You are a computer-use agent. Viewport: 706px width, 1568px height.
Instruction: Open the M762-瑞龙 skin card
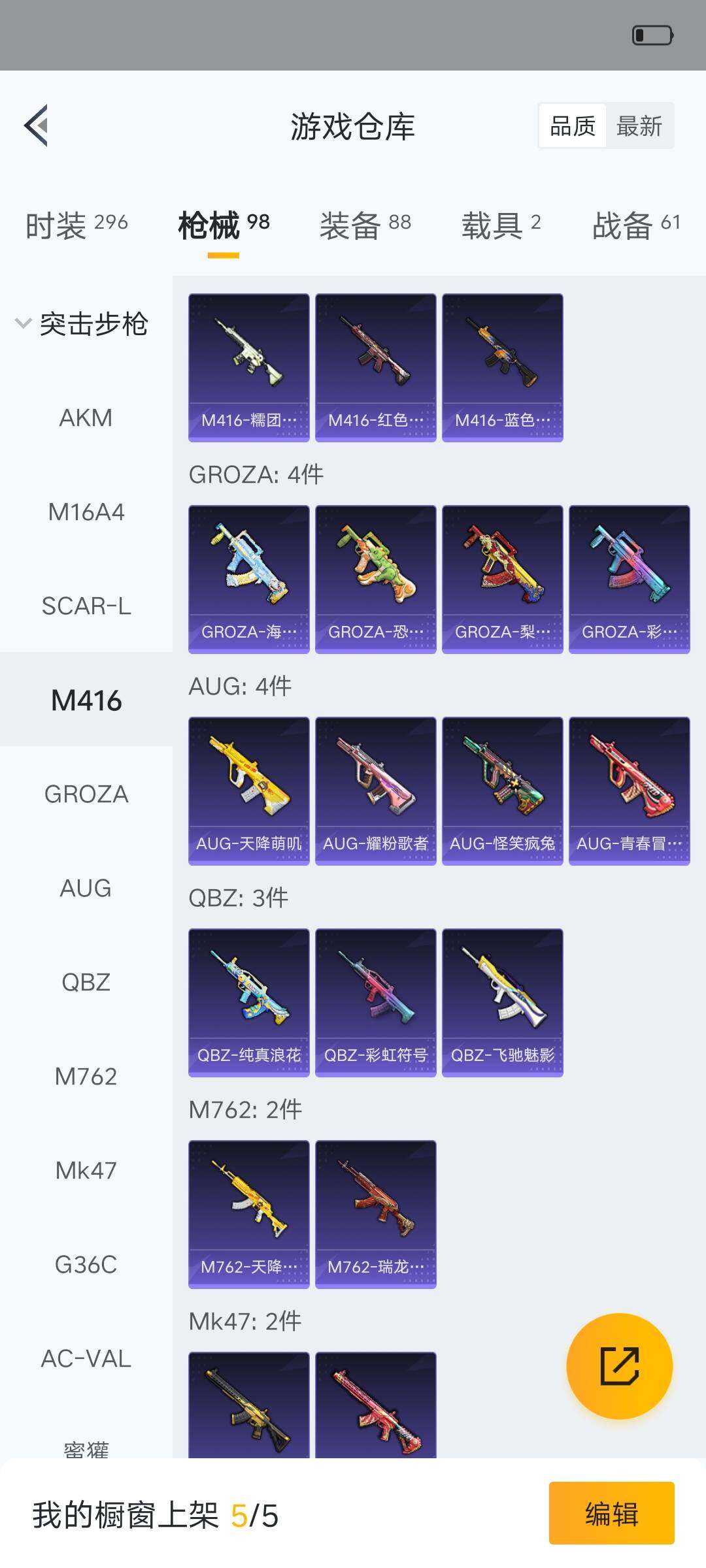[375, 1214]
